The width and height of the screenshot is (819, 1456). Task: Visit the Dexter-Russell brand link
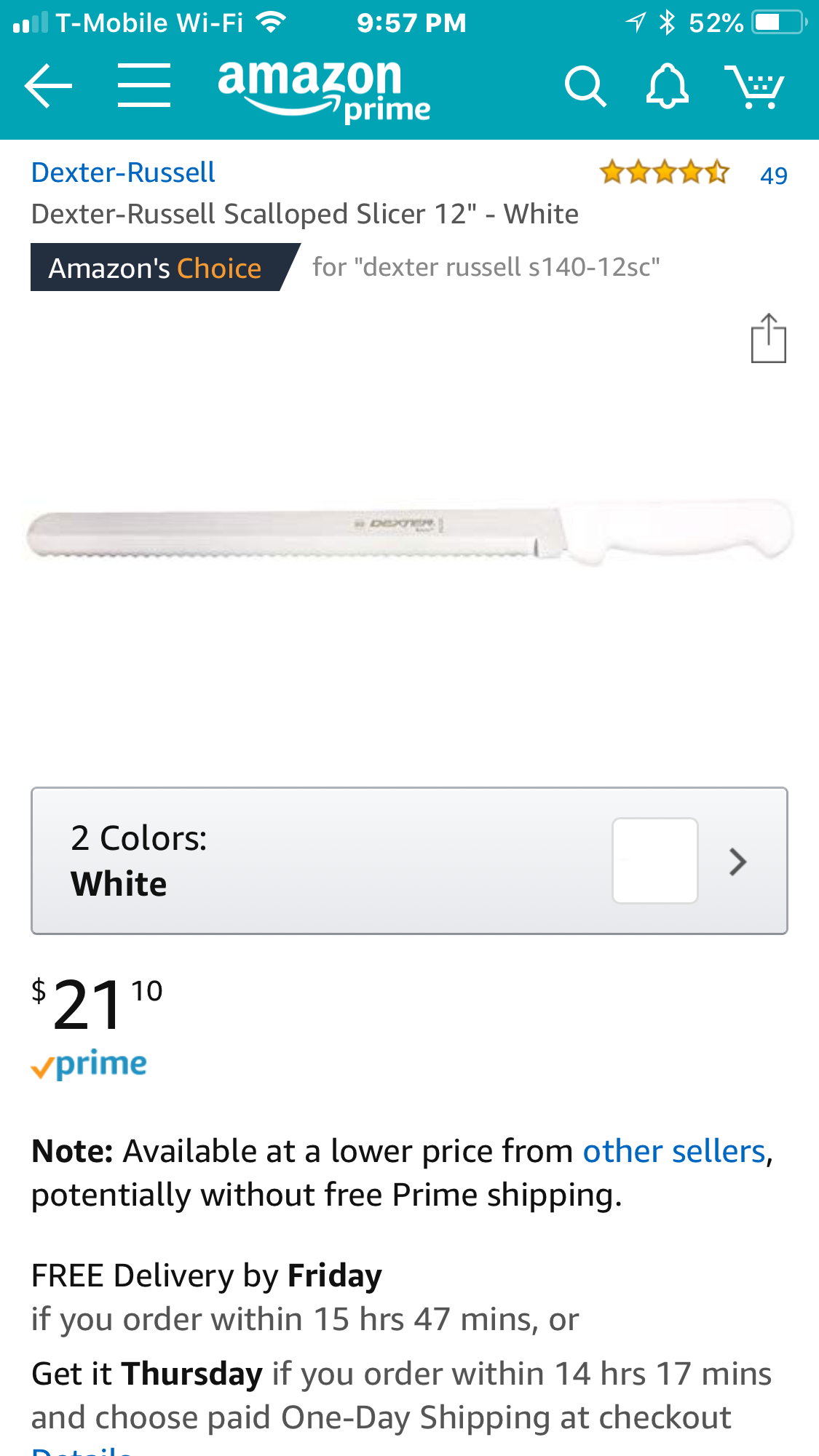123,172
